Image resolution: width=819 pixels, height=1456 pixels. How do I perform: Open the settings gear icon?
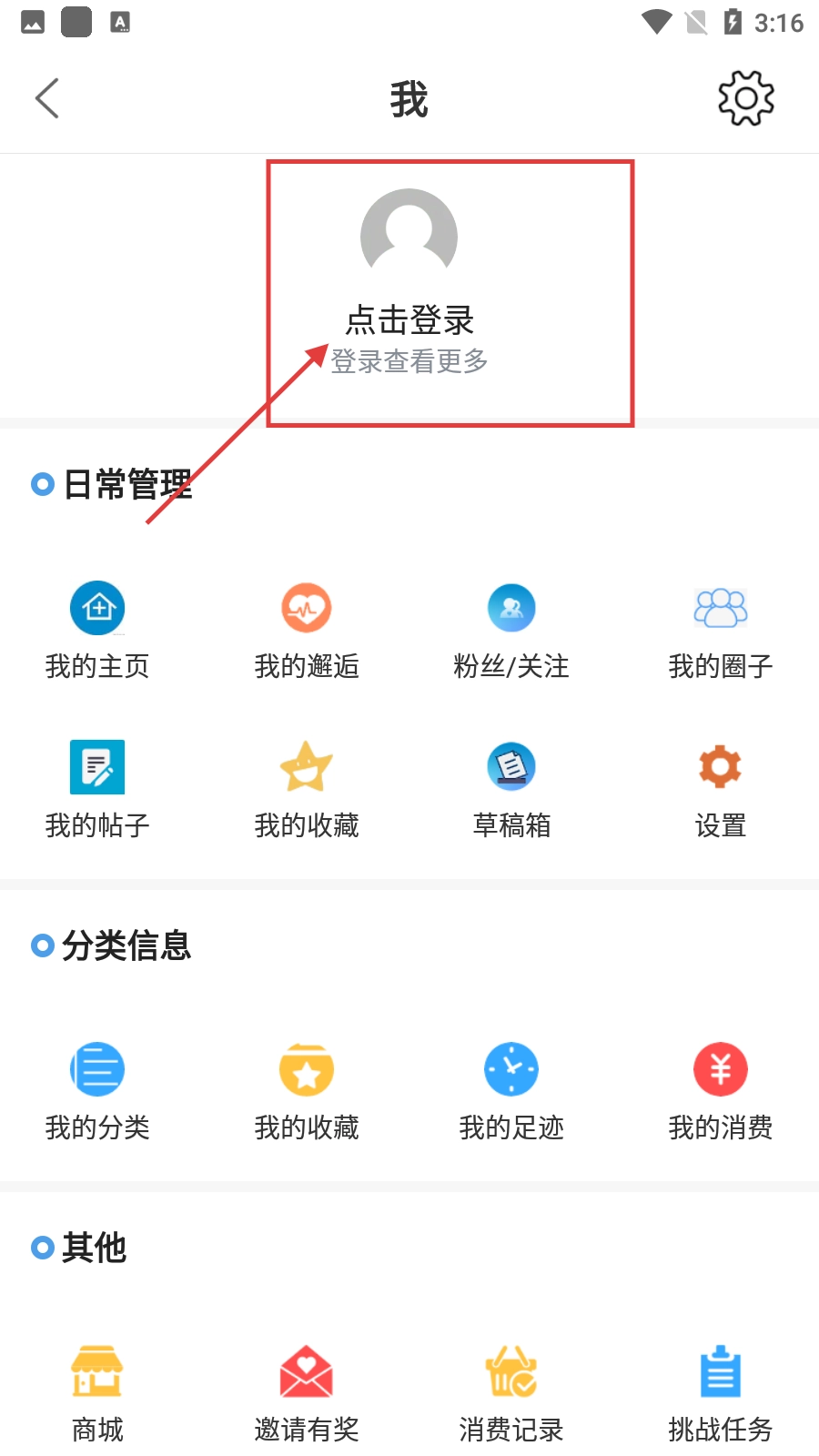[745, 98]
